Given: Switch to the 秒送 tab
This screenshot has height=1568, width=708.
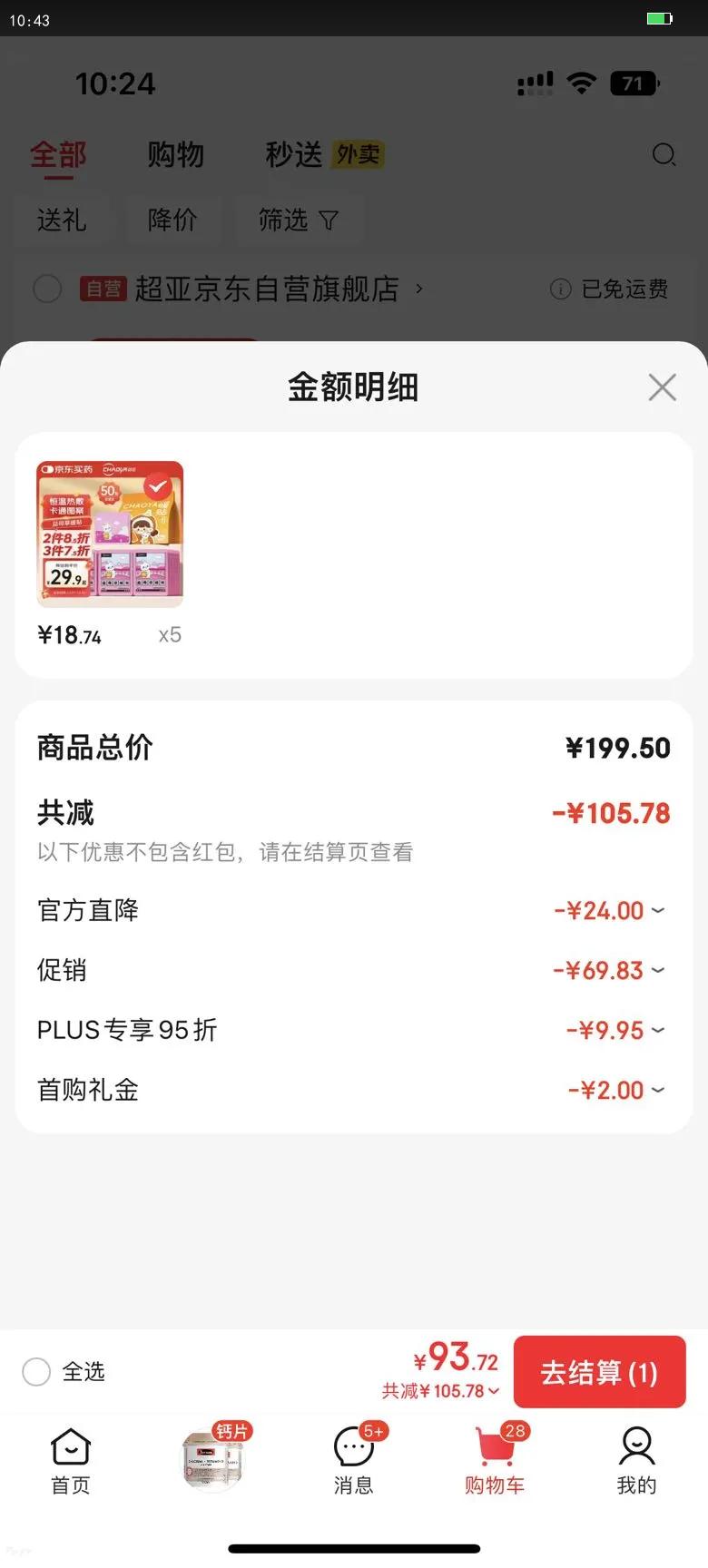Looking at the screenshot, I should click(291, 155).
